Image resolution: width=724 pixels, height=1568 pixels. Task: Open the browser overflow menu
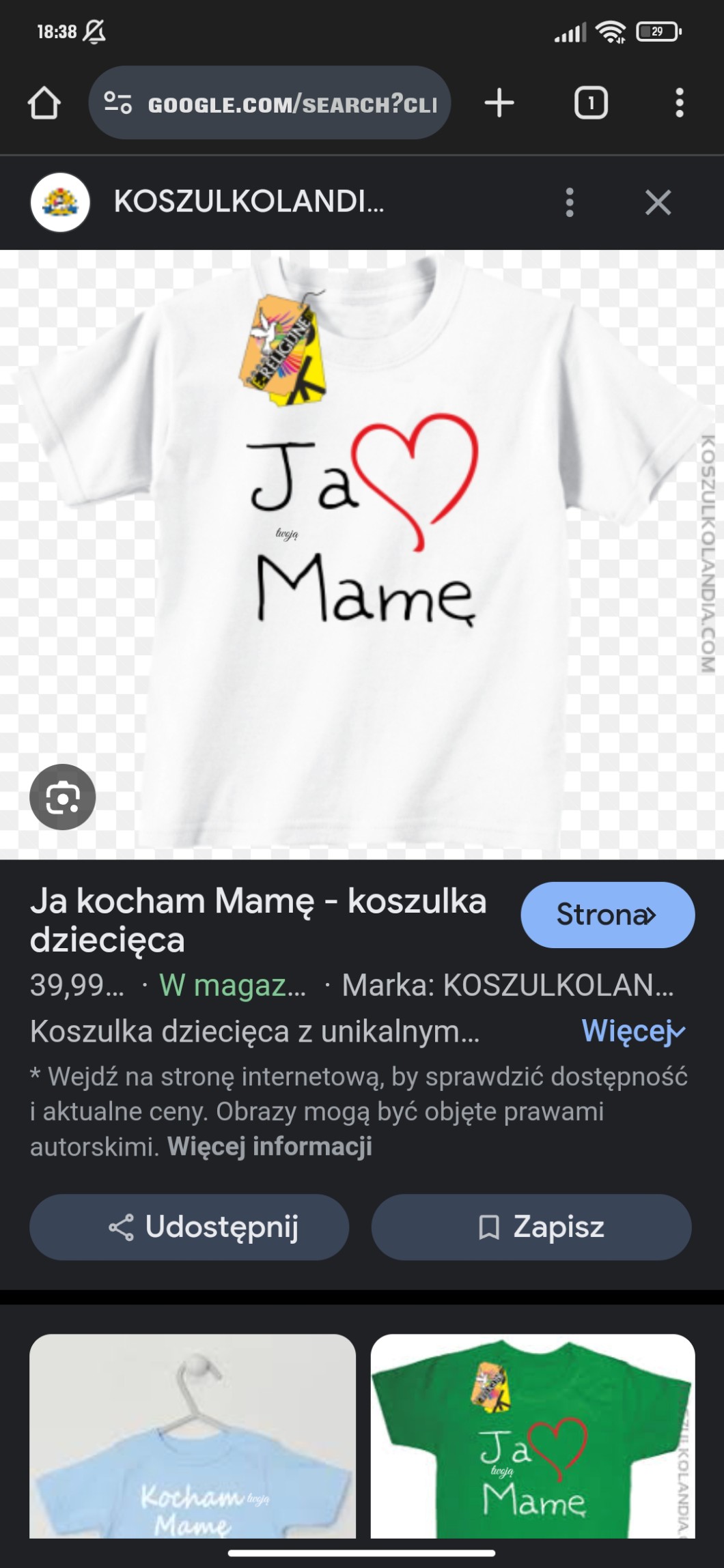pyautogui.click(x=679, y=103)
